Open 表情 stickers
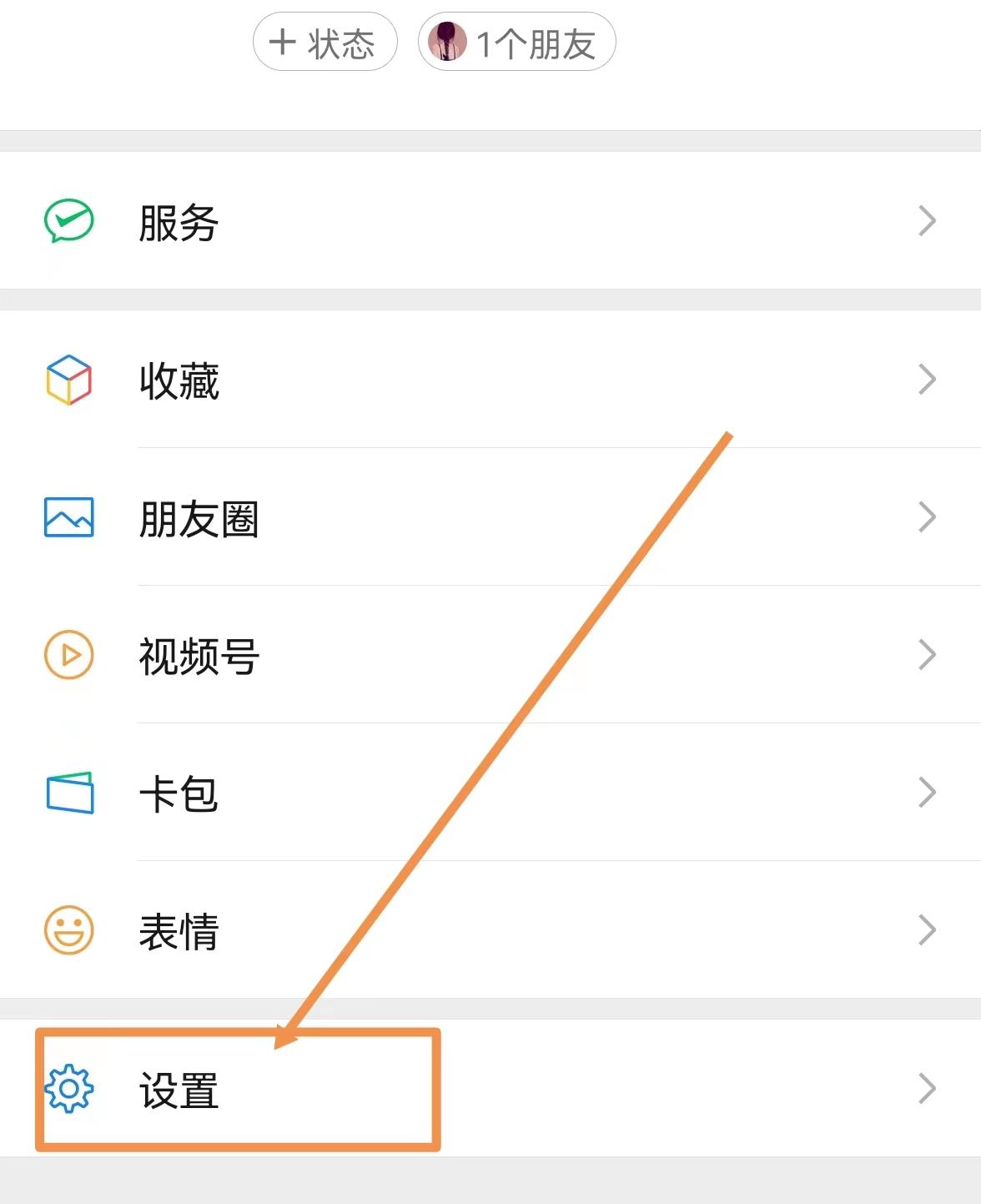The width and height of the screenshot is (981, 1204). (490, 930)
